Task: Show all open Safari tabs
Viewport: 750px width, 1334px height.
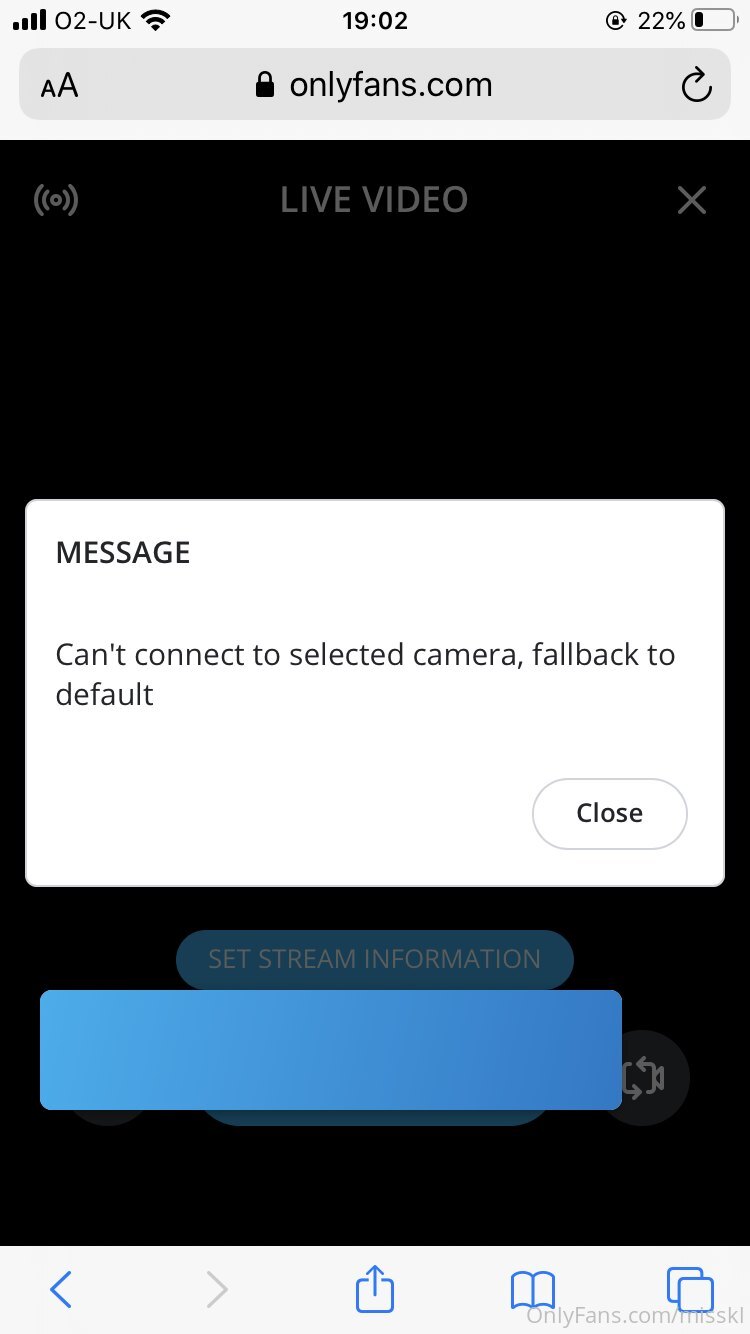Action: 689,1289
